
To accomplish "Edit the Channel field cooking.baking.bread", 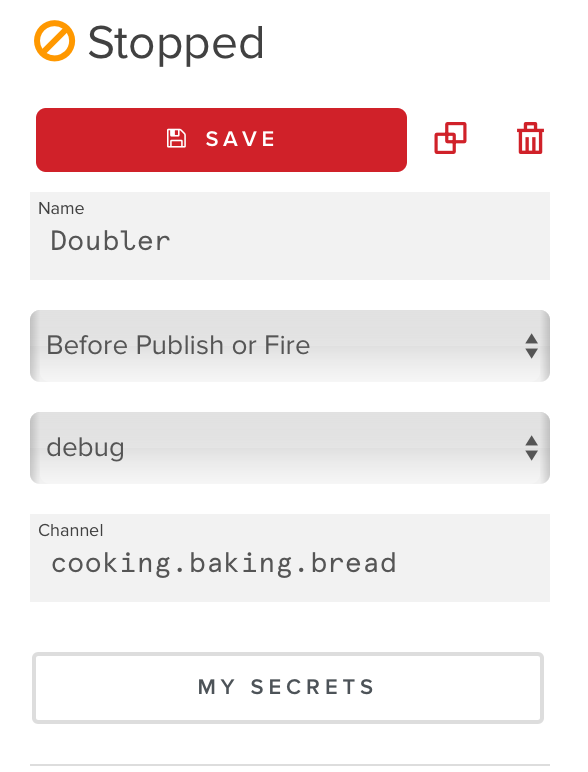I will 290,558.
